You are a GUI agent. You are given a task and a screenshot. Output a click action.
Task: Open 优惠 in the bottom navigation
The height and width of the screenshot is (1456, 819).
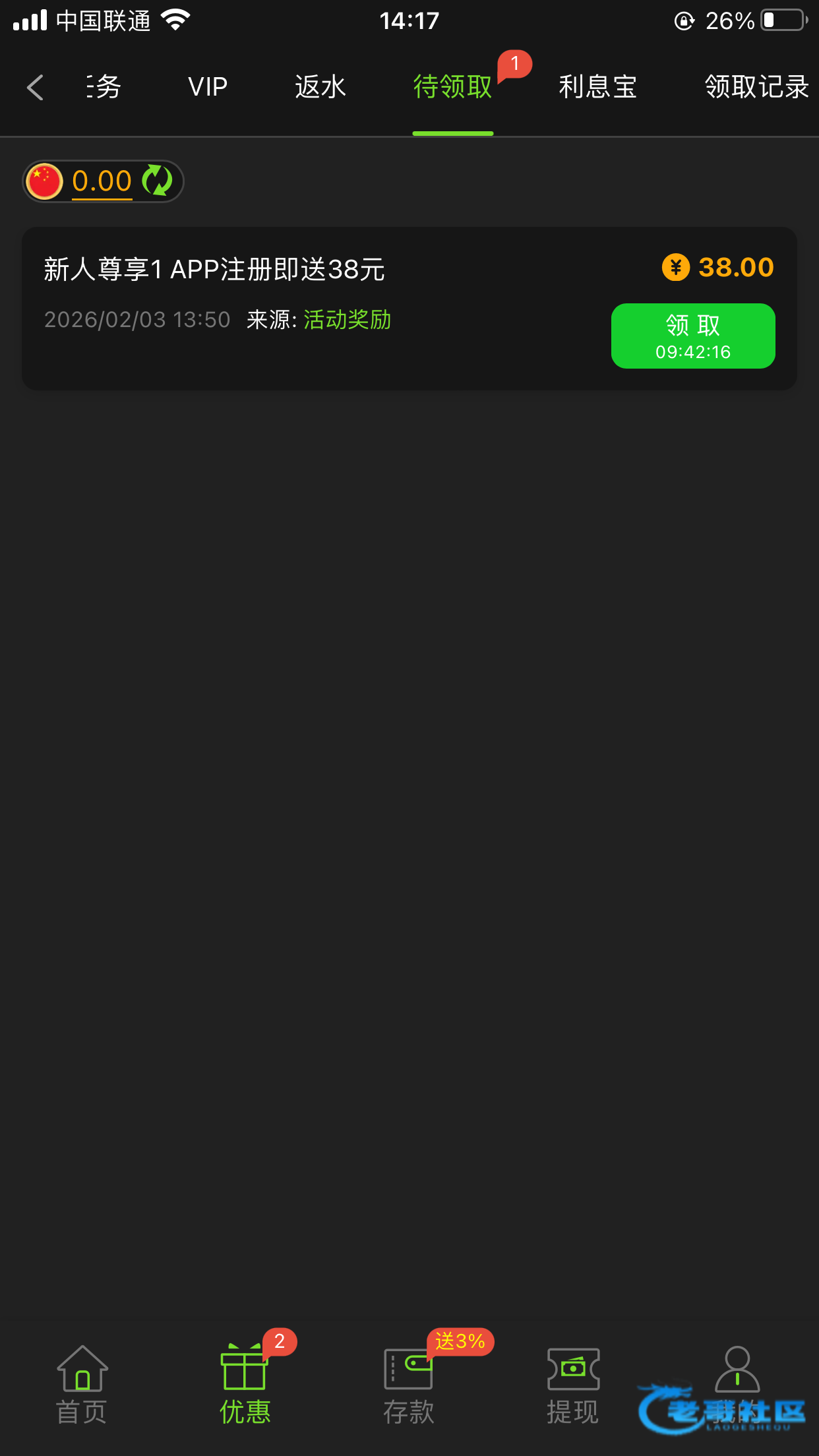245,1385
